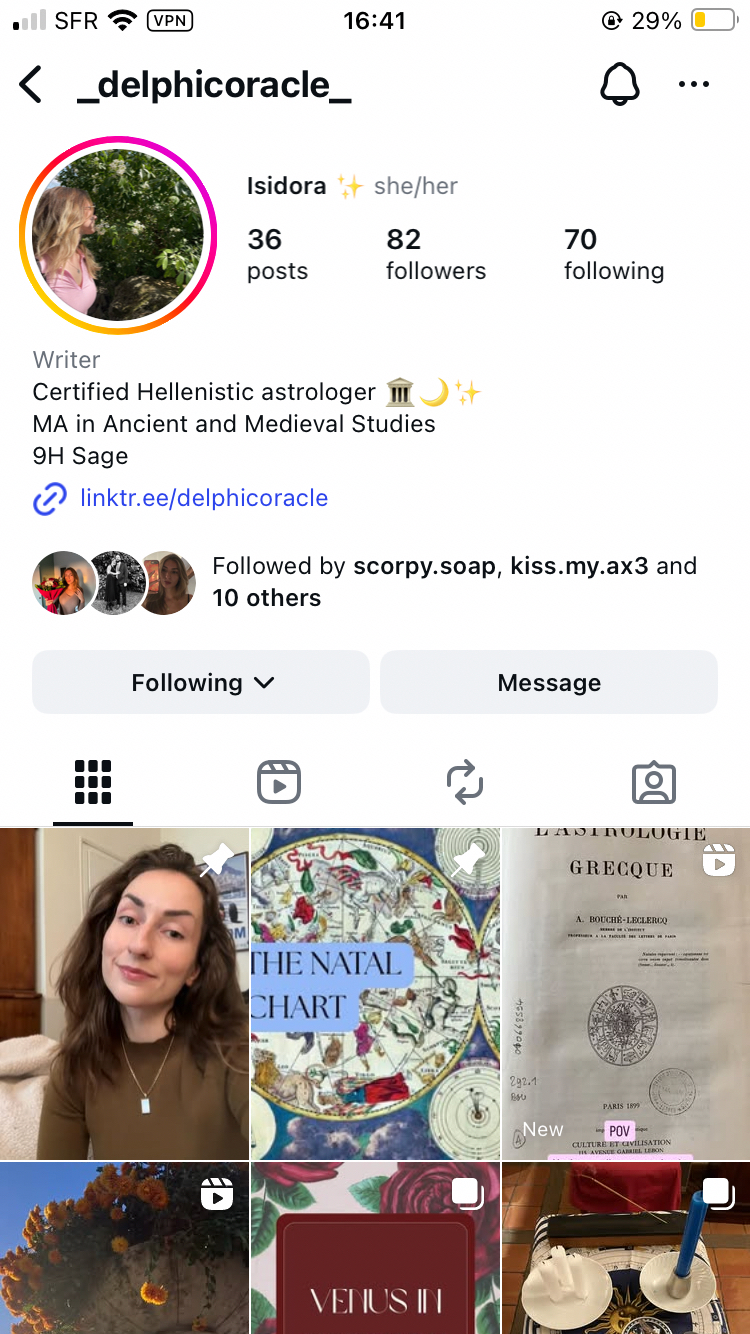Image resolution: width=750 pixels, height=1334 pixels.
Task: Open the Venus In carousel post
Action: coord(374,1248)
